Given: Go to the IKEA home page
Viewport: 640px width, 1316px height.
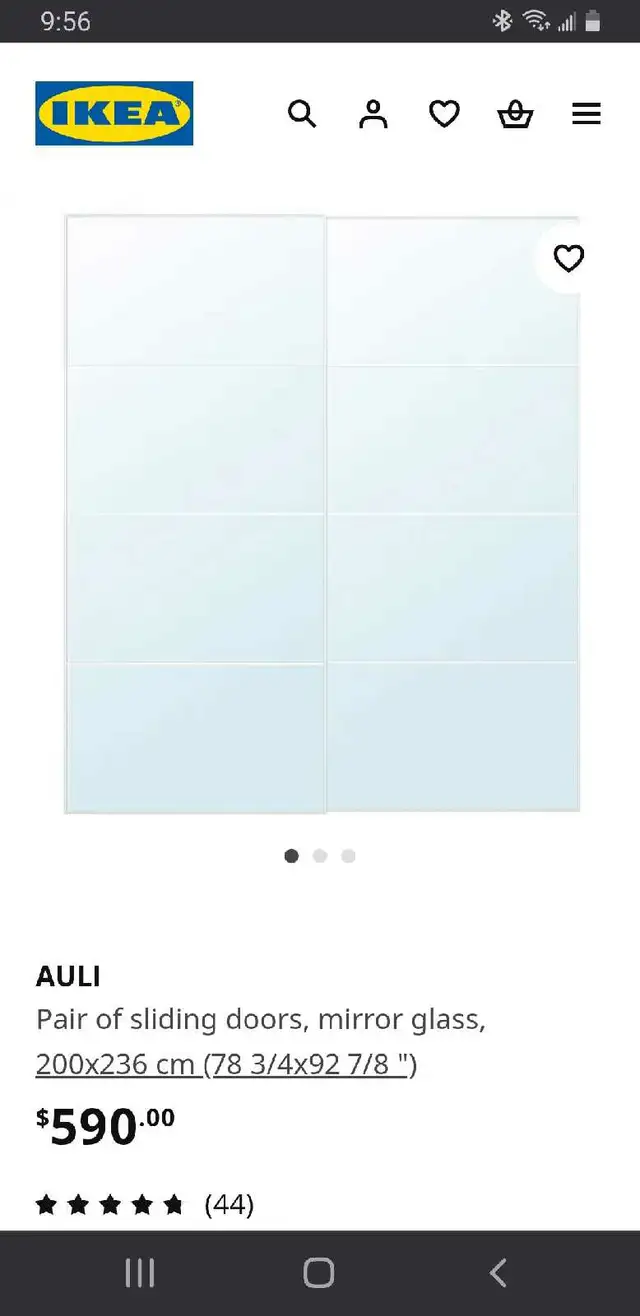Looking at the screenshot, I should point(114,113).
